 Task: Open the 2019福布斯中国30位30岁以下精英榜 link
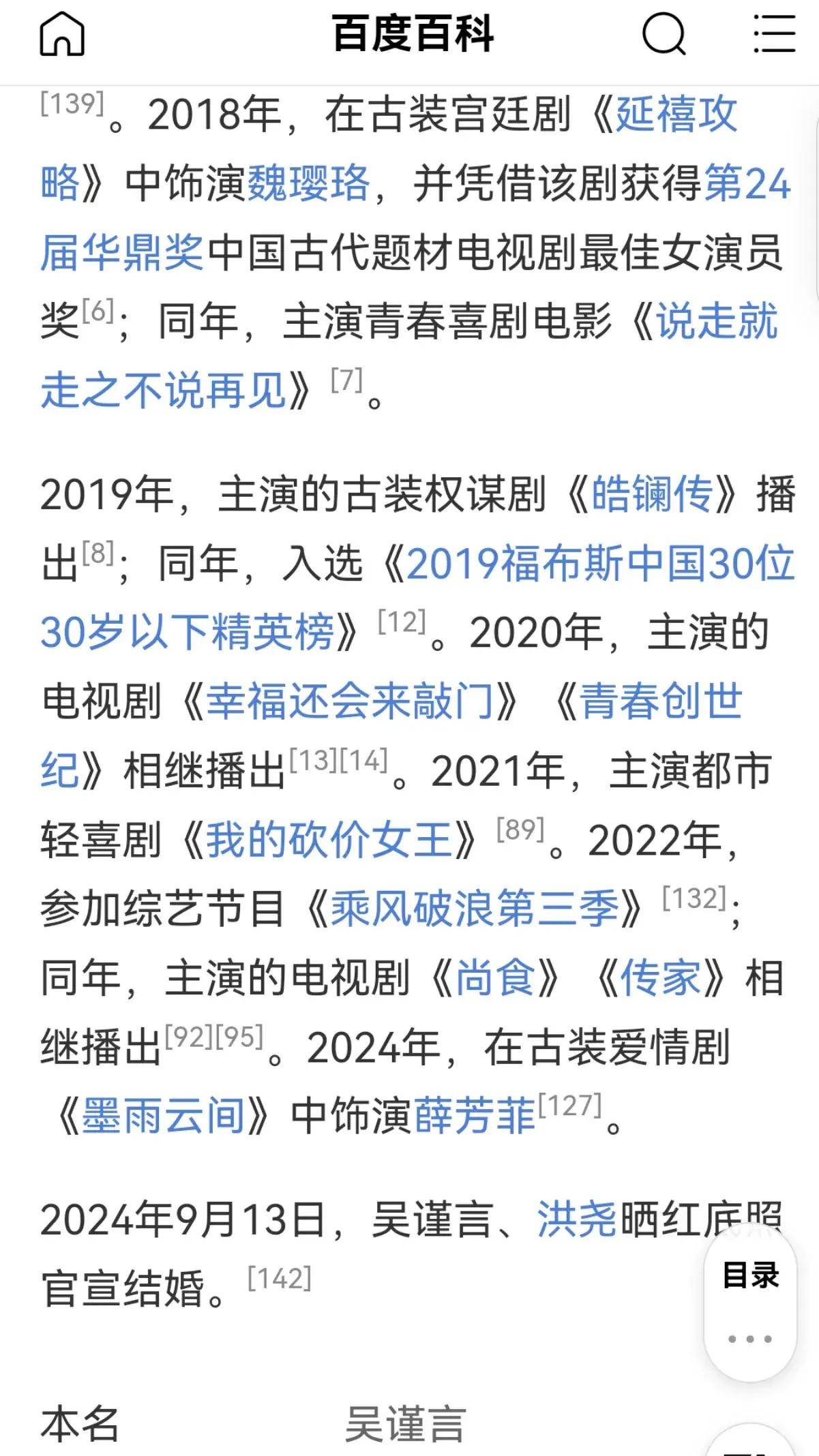600,564
